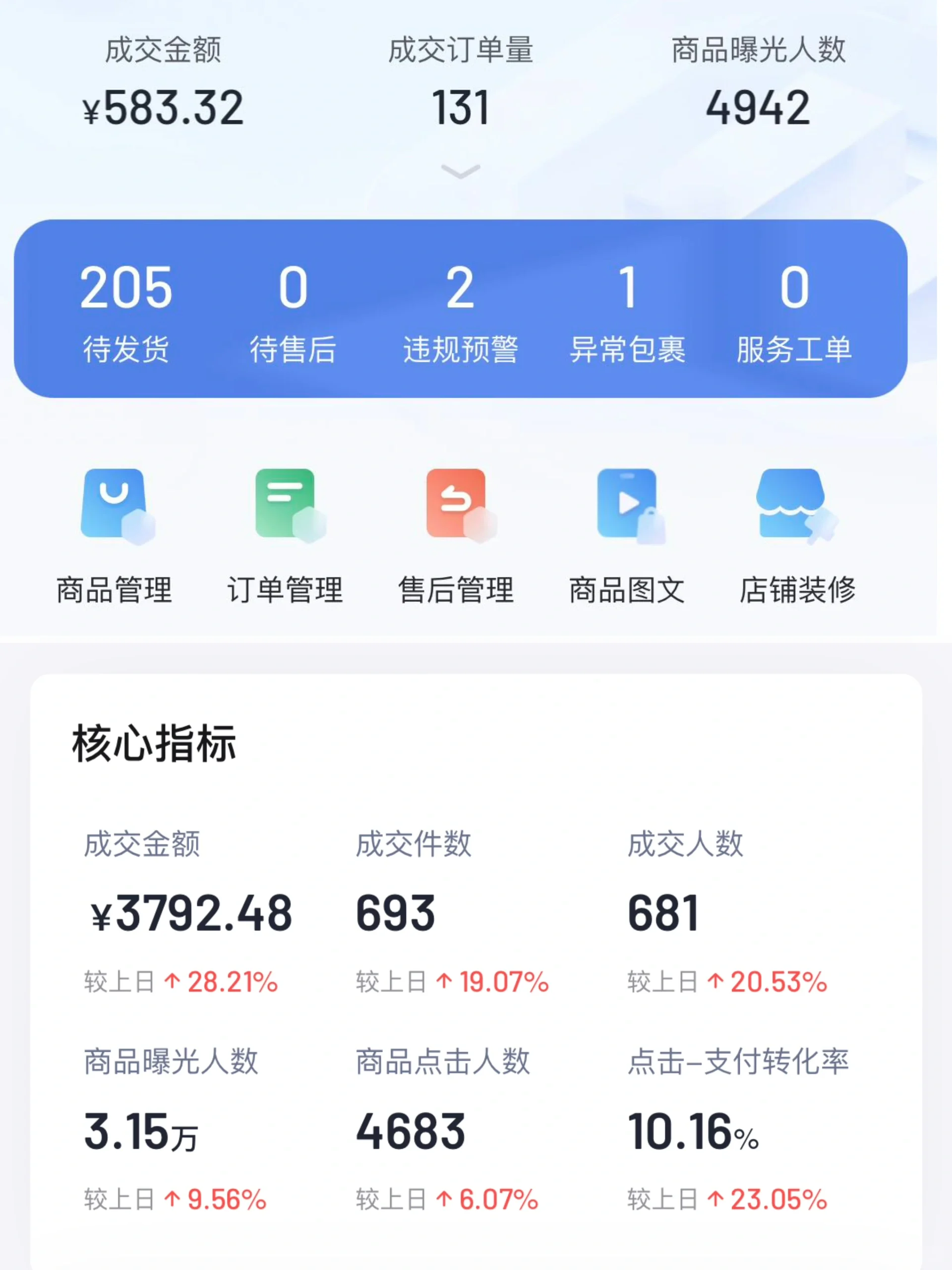Expand the top stats with the chevron
Image resolution: width=952 pixels, height=1270 pixels.
tap(460, 171)
